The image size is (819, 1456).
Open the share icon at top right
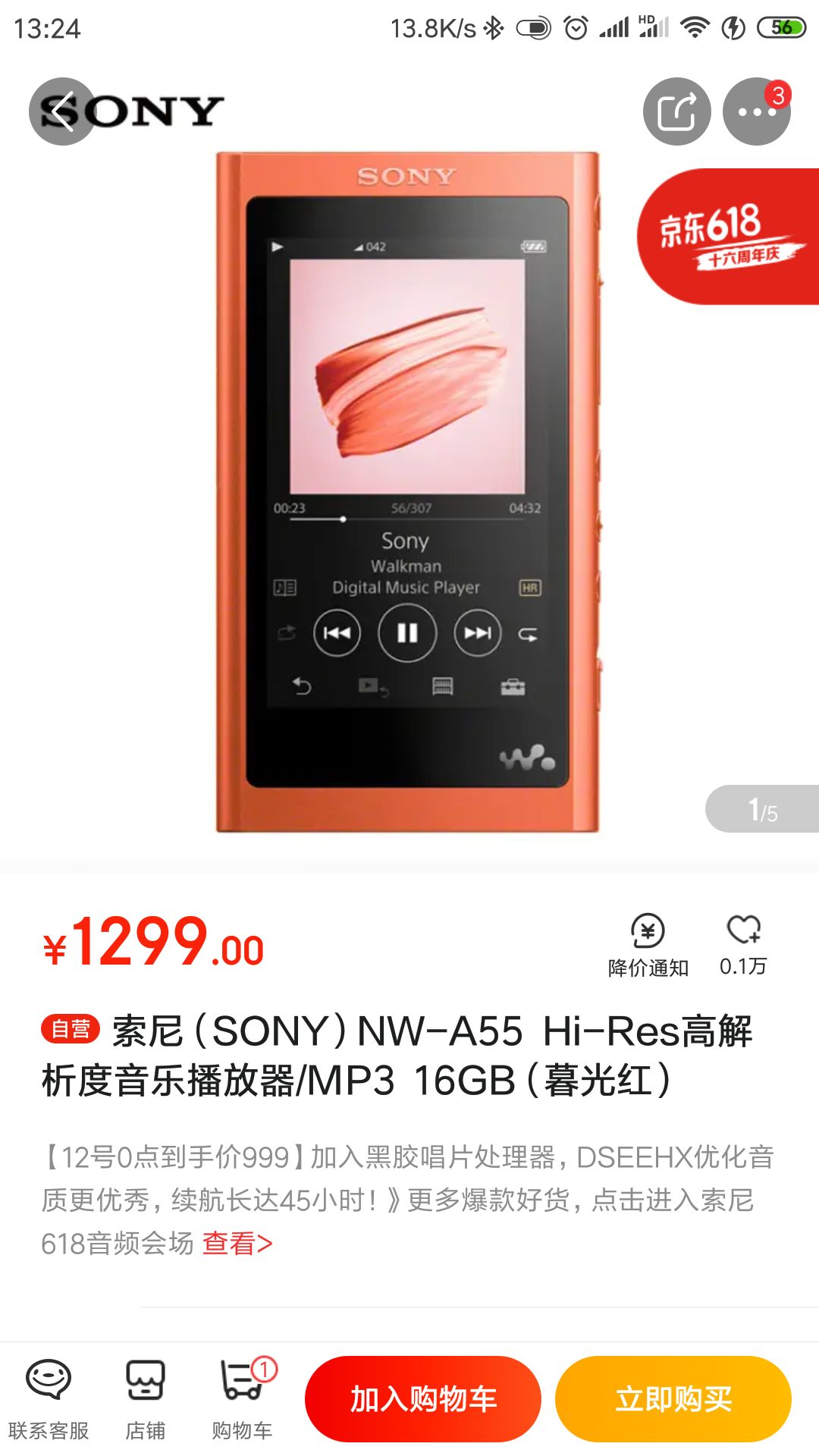coord(679,111)
